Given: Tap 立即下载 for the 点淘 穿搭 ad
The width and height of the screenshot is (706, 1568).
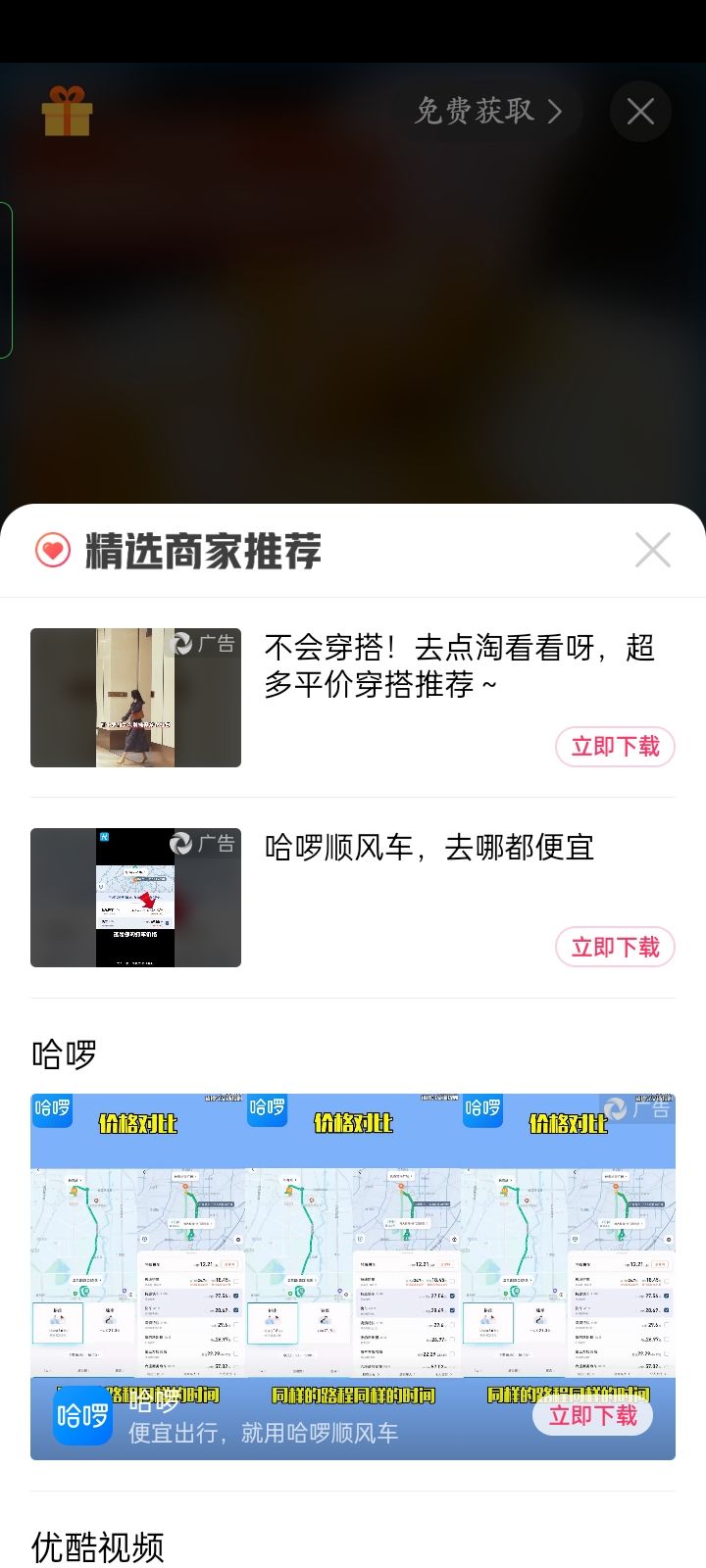Looking at the screenshot, I should (x=615, y=747).
